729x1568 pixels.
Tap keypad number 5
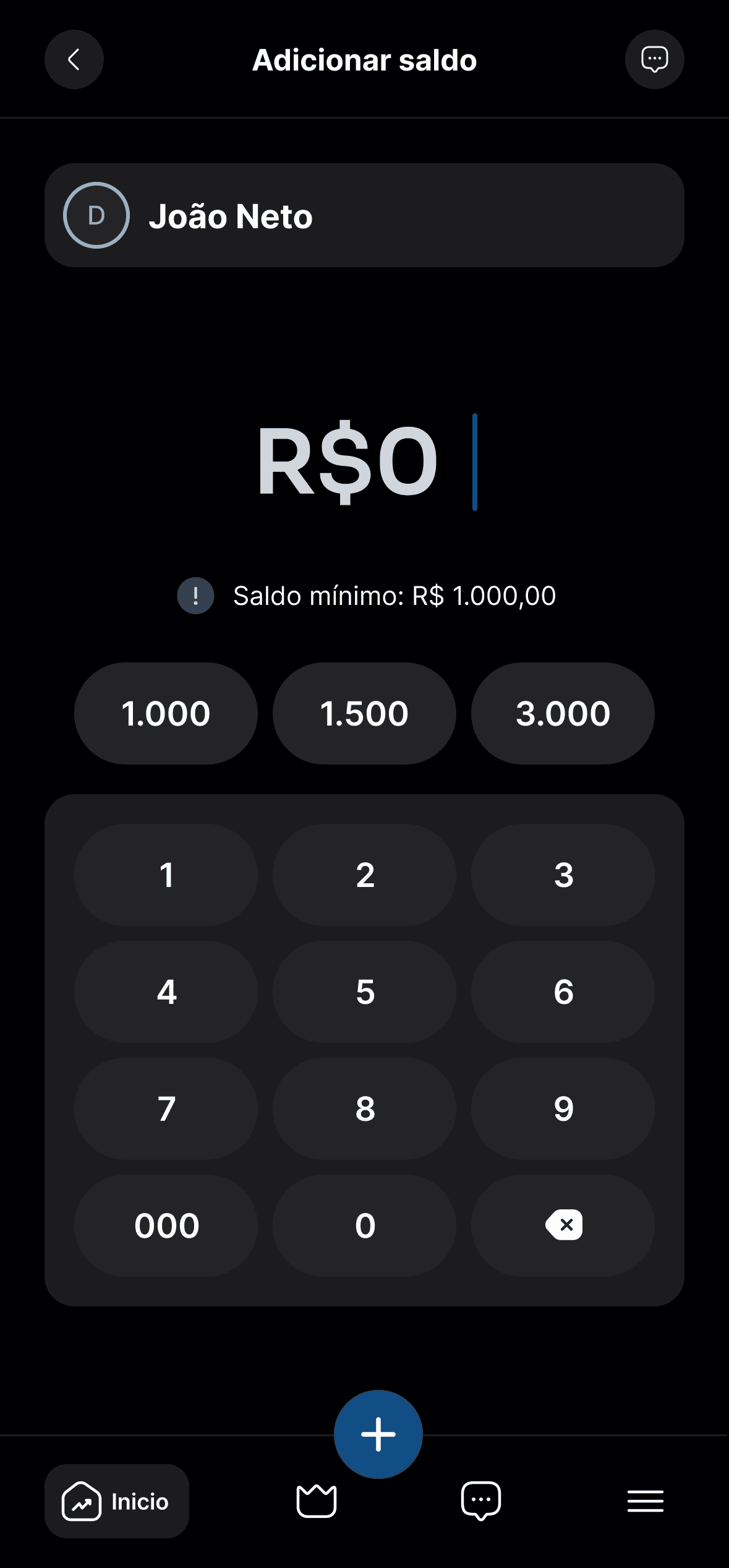[364, 992]
